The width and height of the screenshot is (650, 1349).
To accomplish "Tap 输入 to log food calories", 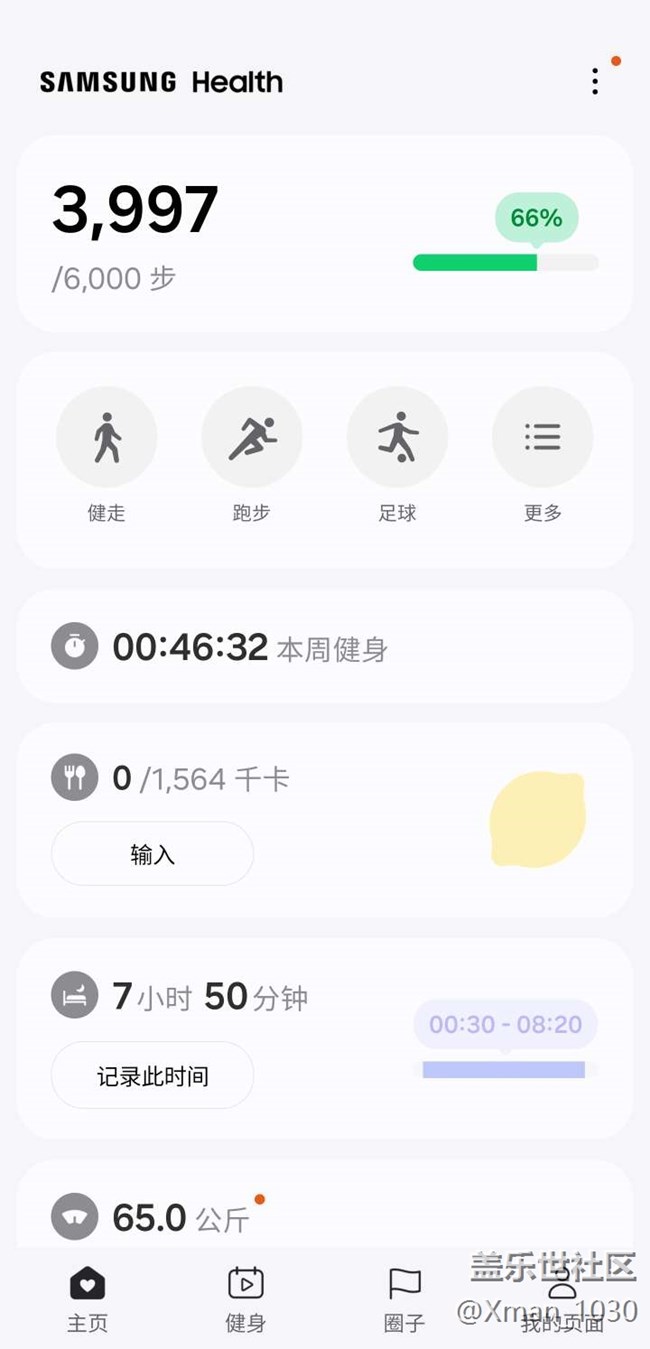I will 152,854.
